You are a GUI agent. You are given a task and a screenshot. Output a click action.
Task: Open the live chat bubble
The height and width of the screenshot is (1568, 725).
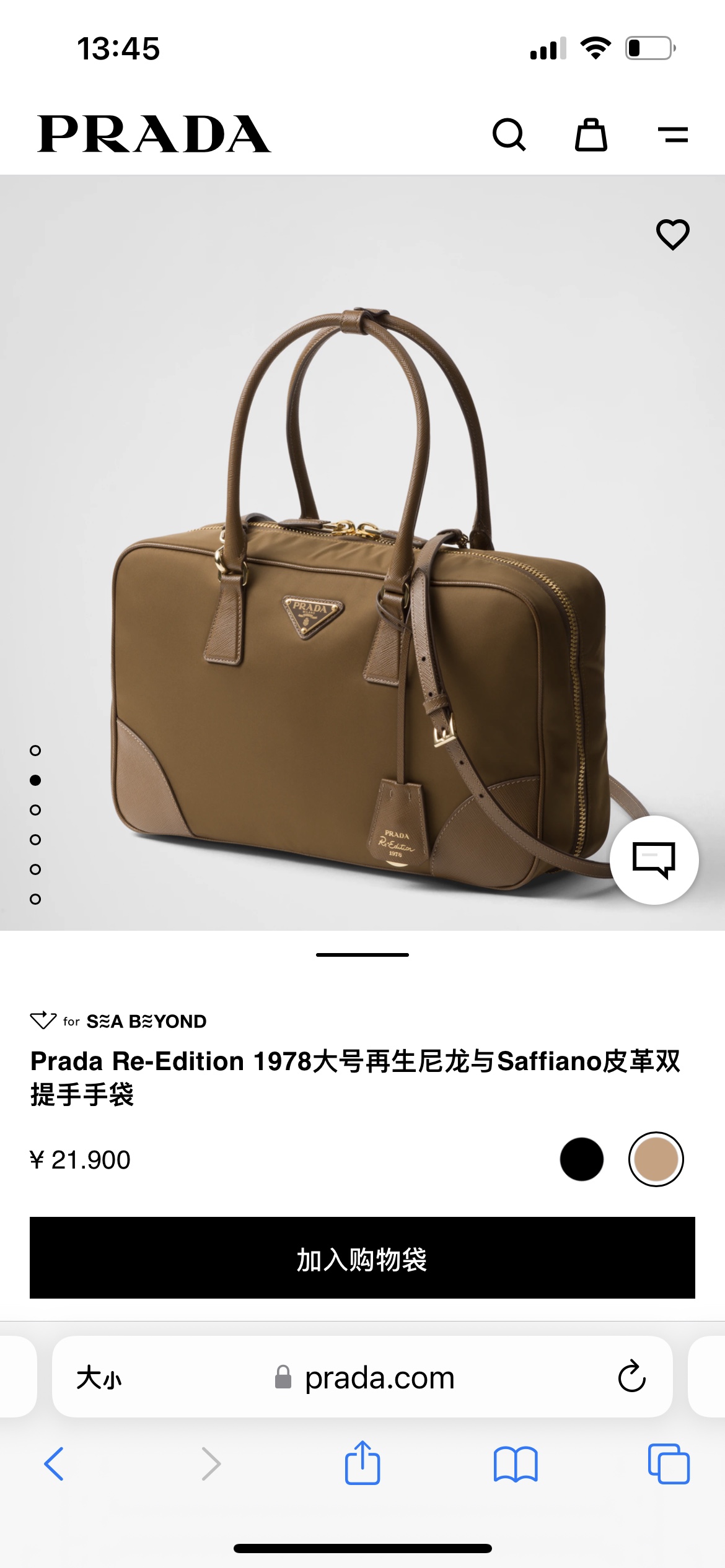click(x=654, y=860)
